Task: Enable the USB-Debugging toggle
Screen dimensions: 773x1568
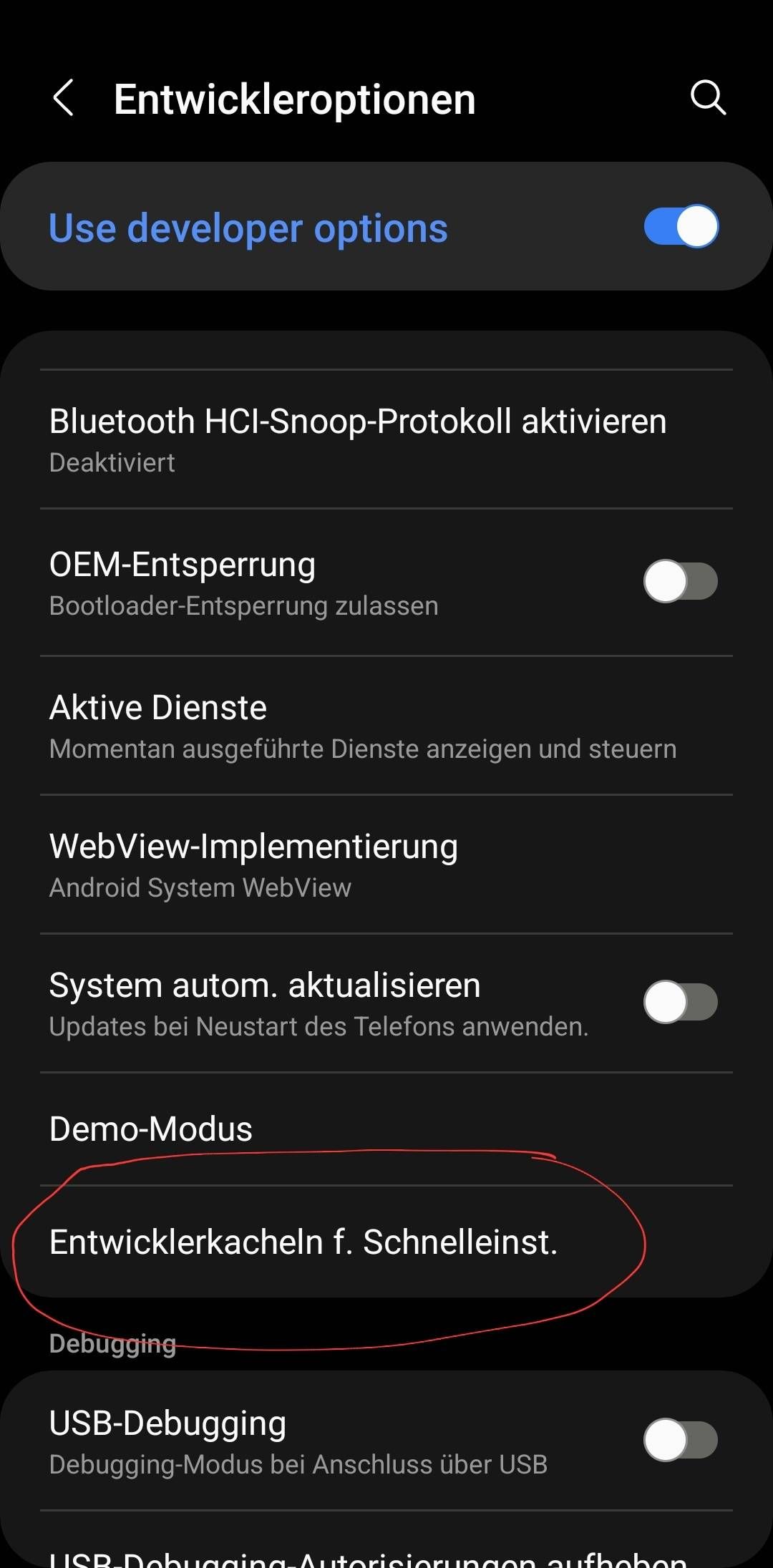Action: pyautogui.click(x=679, y=1439)
